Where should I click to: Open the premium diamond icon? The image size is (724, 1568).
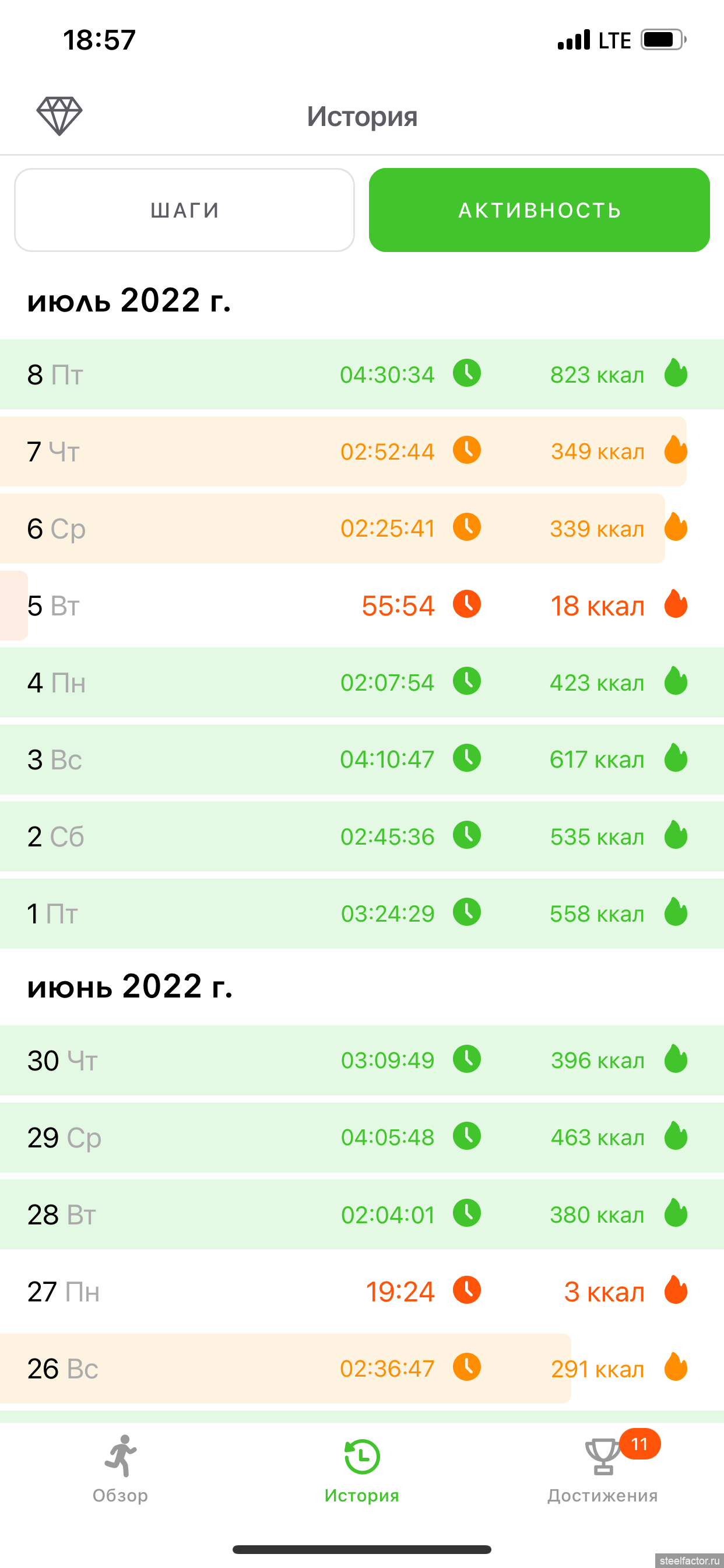59,116
